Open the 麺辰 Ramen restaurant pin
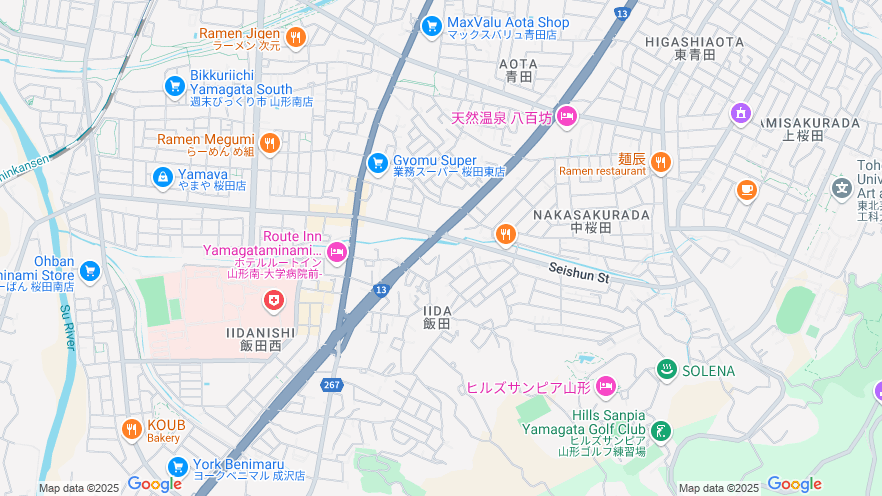882x496 pixels. coord(660,162)
